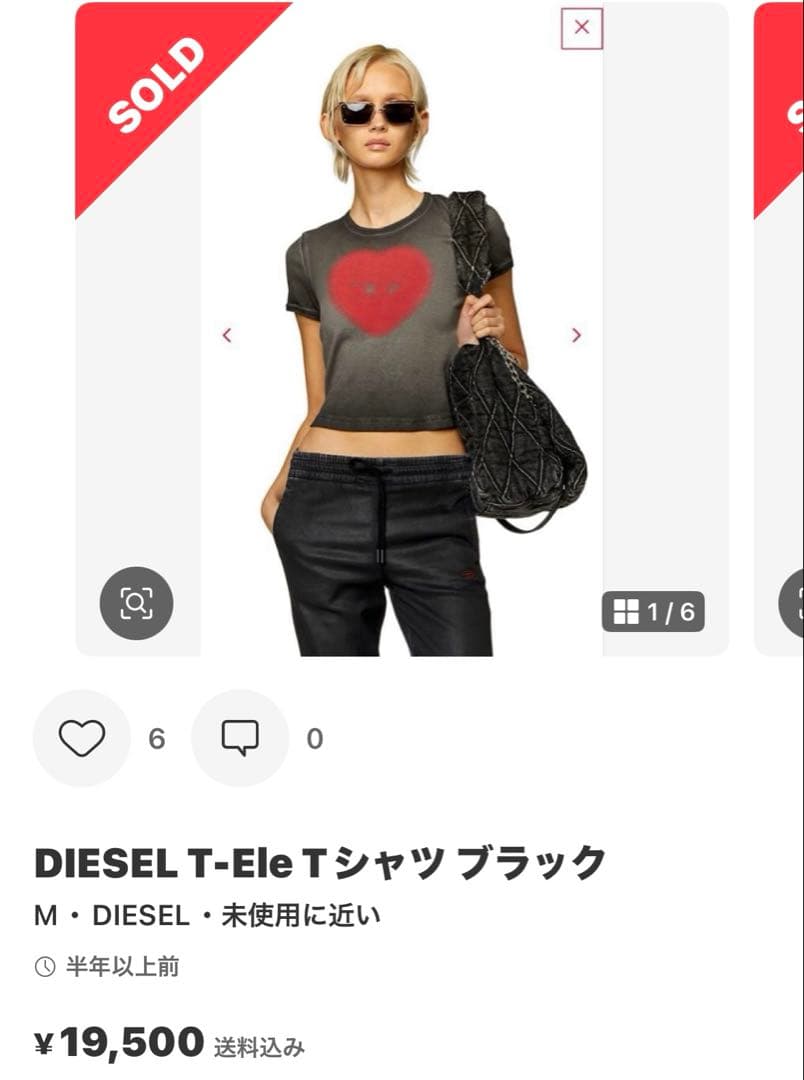Go back with the left carousel arrow

227,334
